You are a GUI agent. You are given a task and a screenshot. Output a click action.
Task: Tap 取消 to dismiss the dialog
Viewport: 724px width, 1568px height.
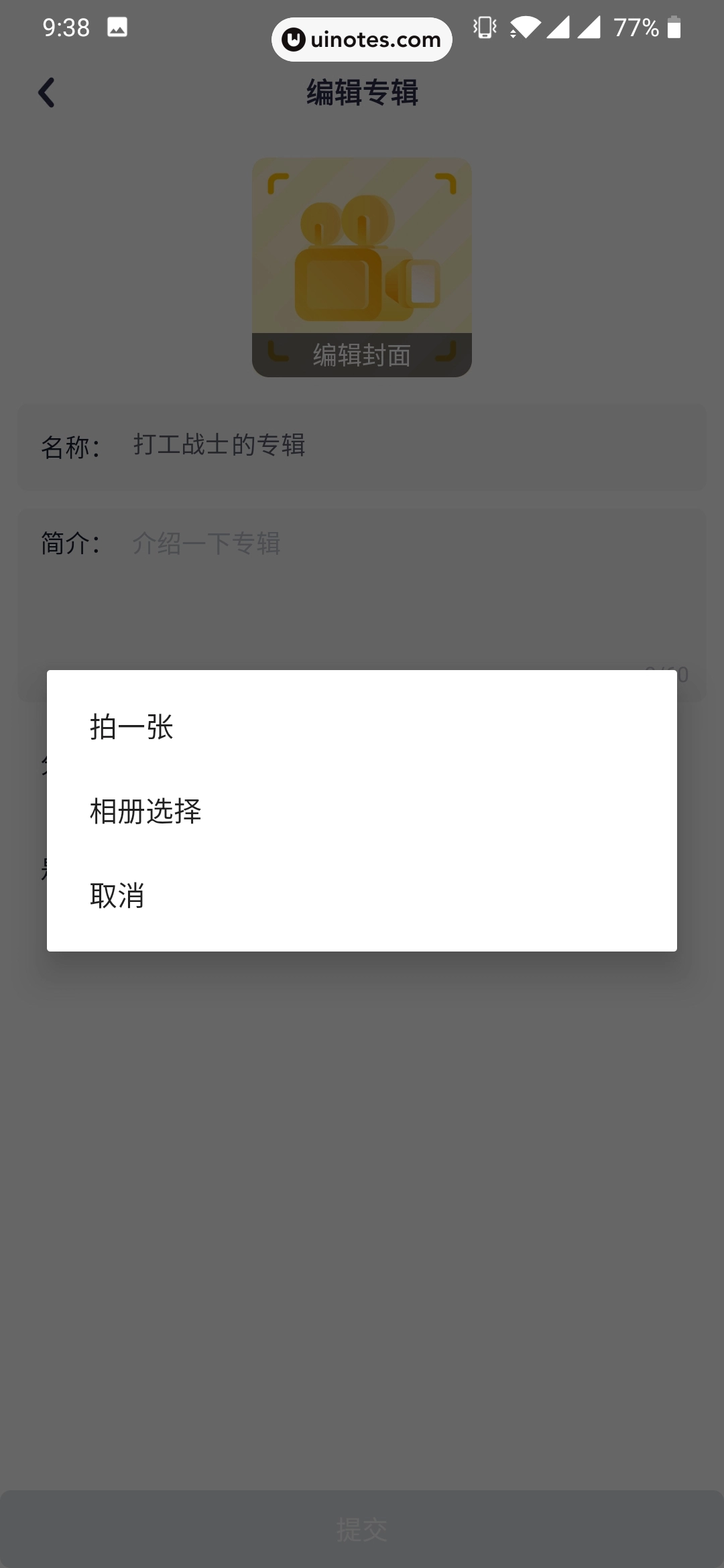[117, 896]
